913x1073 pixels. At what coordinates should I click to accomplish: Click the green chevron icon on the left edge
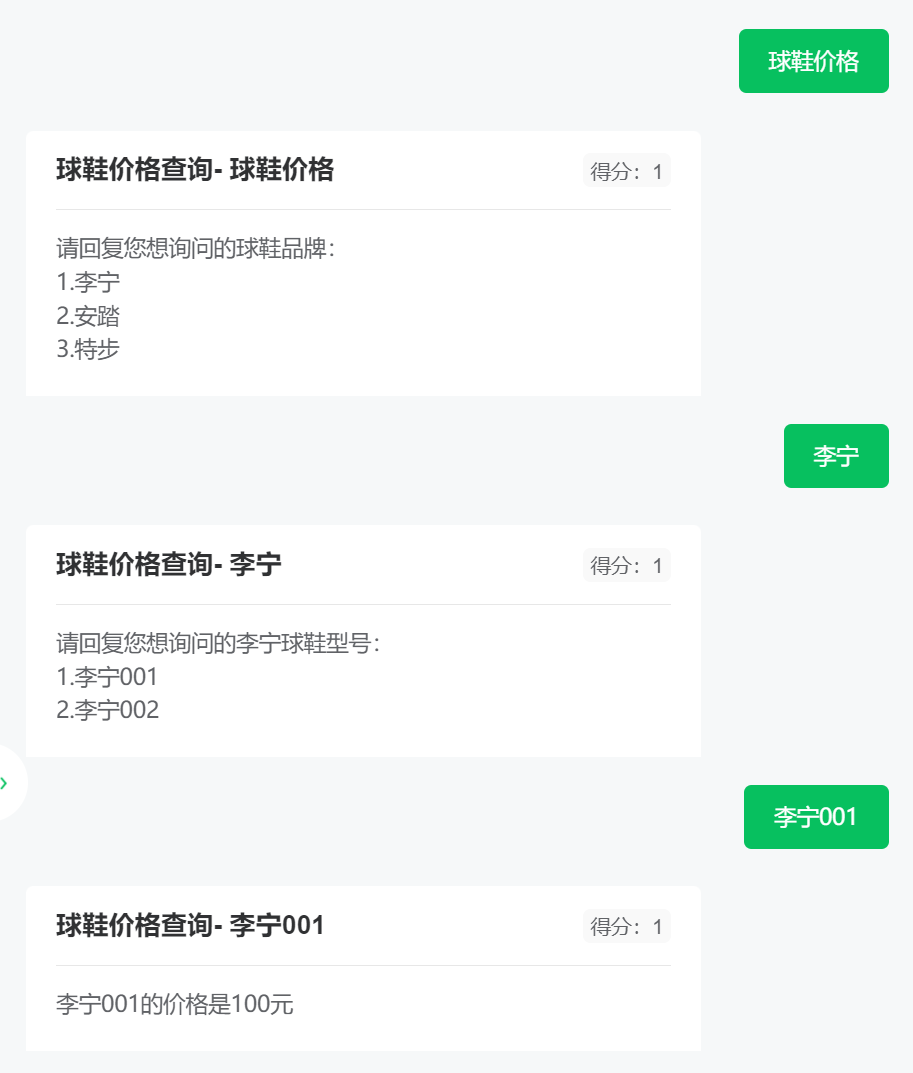tap(6, 783)
